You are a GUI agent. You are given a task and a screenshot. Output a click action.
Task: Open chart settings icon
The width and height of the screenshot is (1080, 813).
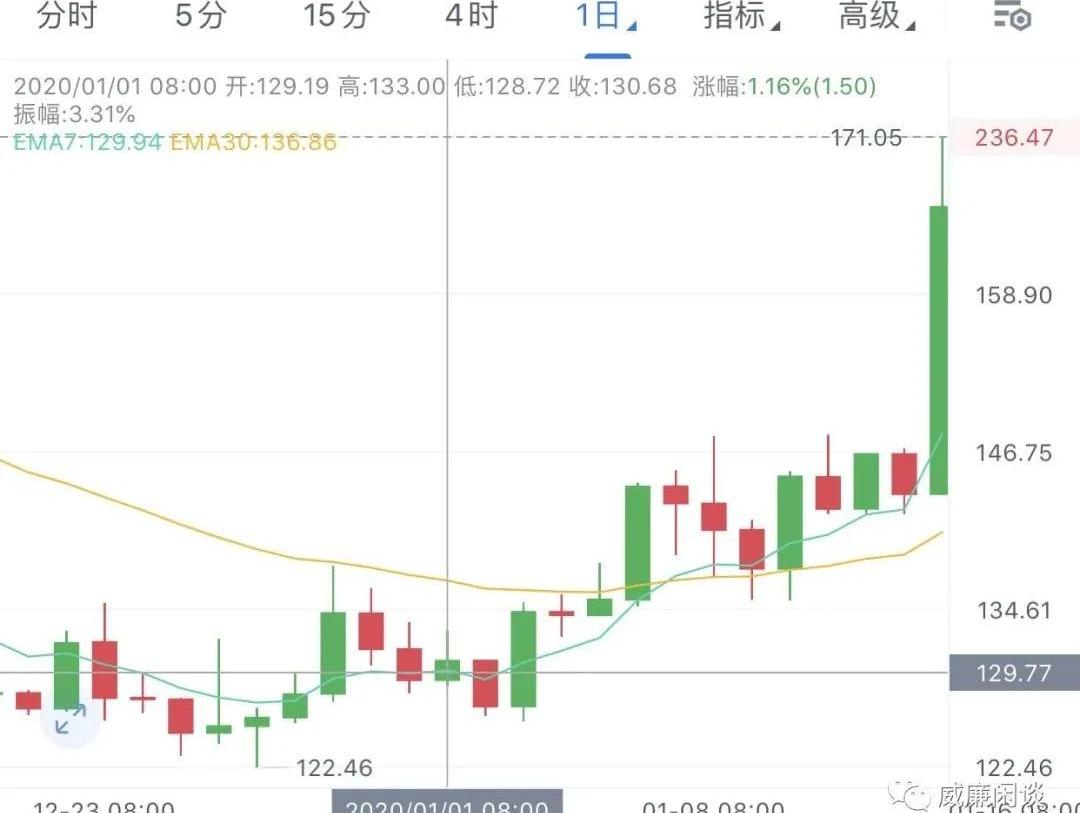[x=1011, y=17]
